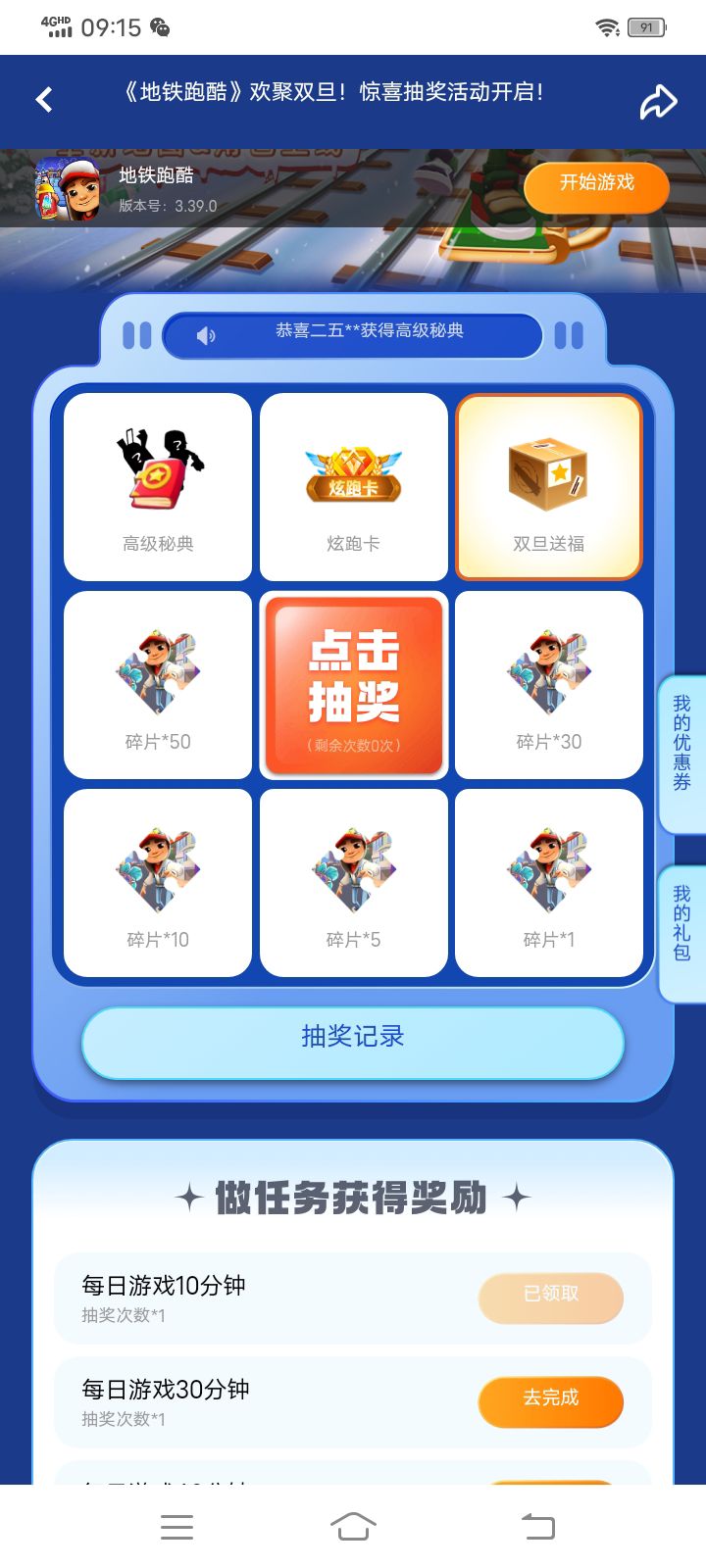The image size is (706, 1568).
Task: Tap the 点击抽奖 lottery draw button
Action: pos(354,684)
